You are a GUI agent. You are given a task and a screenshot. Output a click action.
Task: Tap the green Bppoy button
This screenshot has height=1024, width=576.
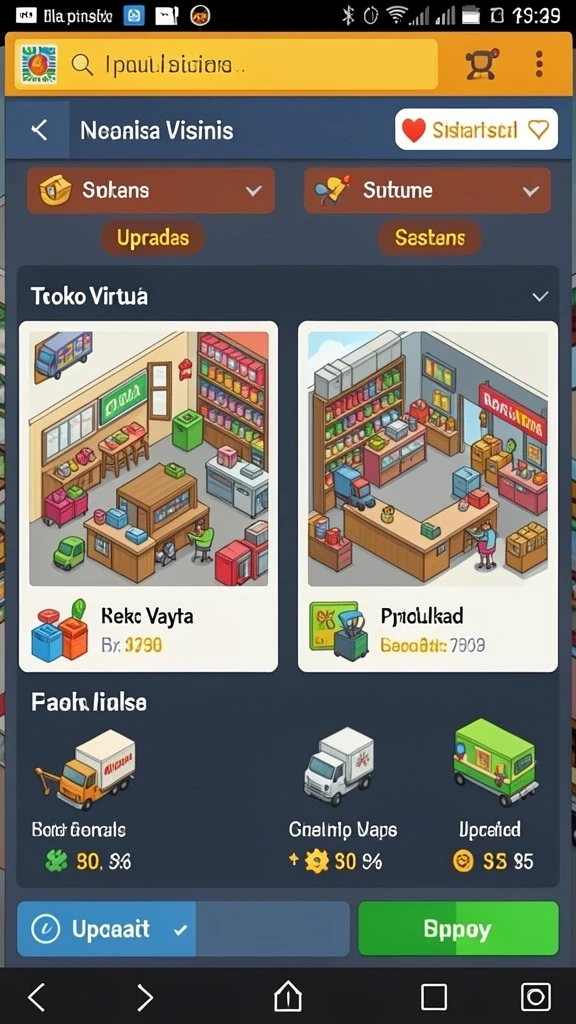click(458, 929)
